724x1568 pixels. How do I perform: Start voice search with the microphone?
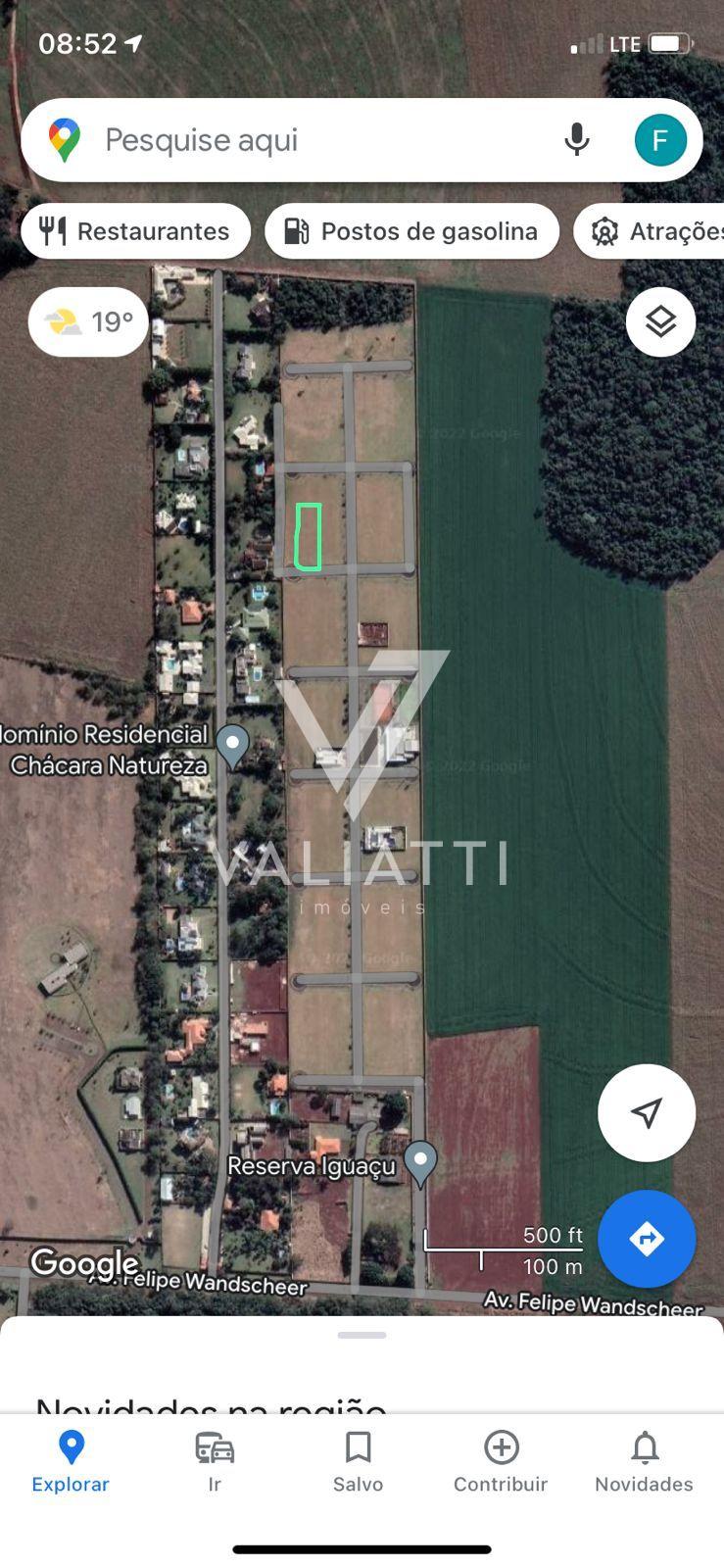[x=577, y=140]
